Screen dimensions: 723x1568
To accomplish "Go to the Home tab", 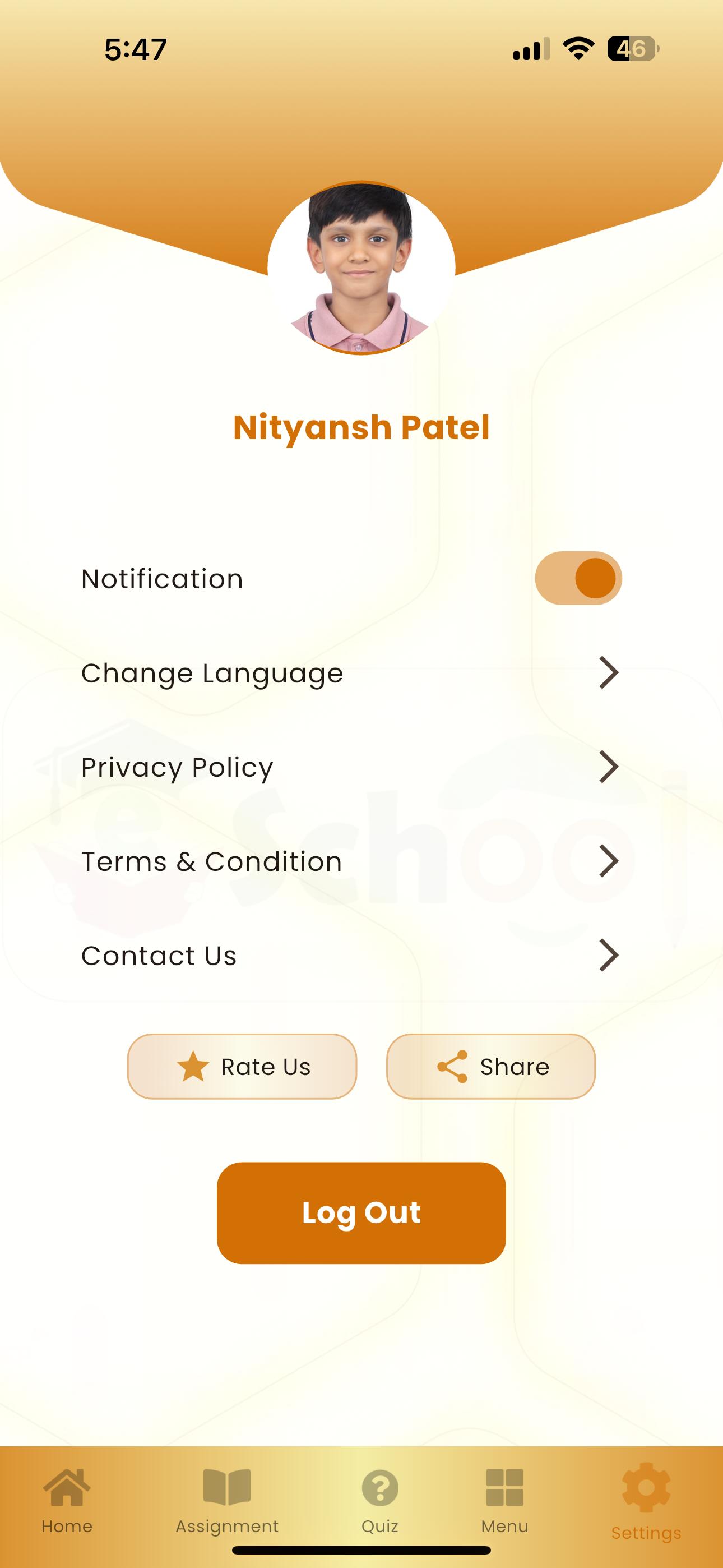I will [x=67, y=1500].
